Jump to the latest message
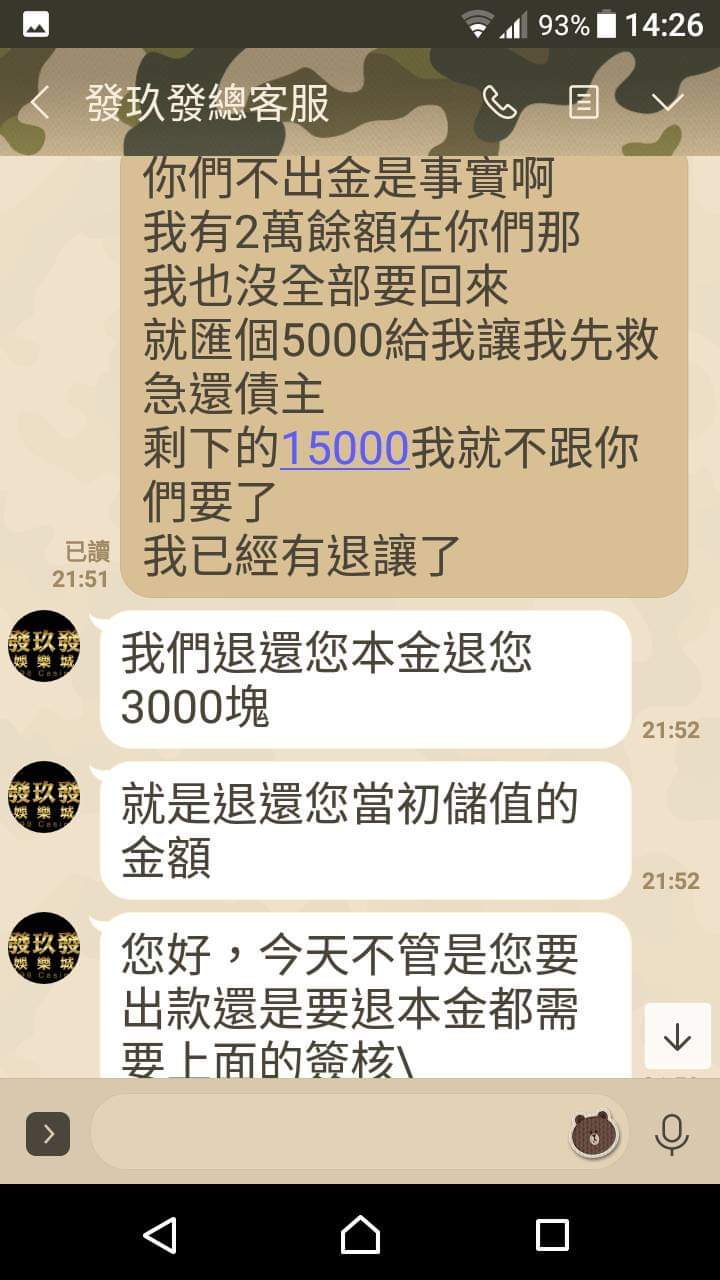Viewport: 720px width, 1280px height. click(677, 1037)
